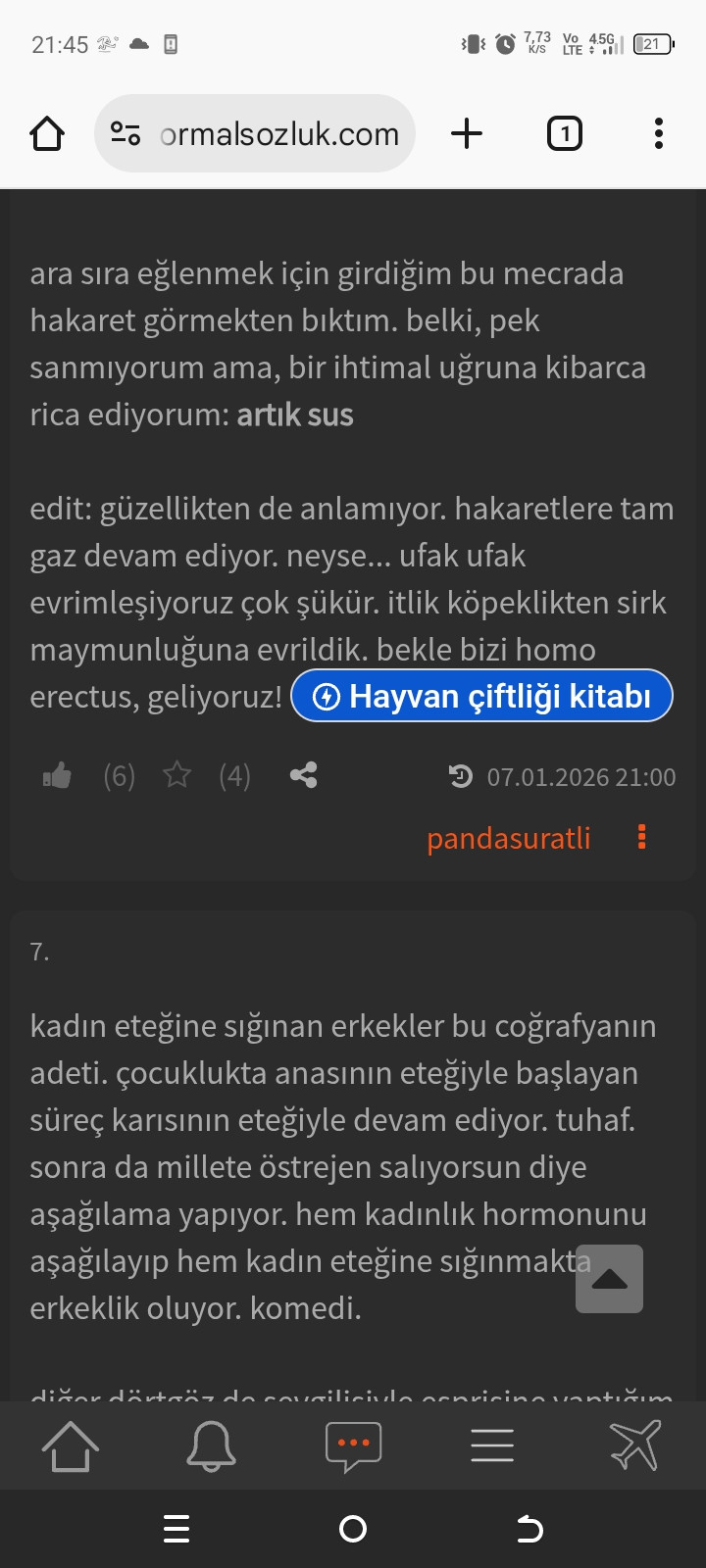This screenshot has width=706, height=1568.
Task: Like pandasuratli's entry
Action: [58, 776]
